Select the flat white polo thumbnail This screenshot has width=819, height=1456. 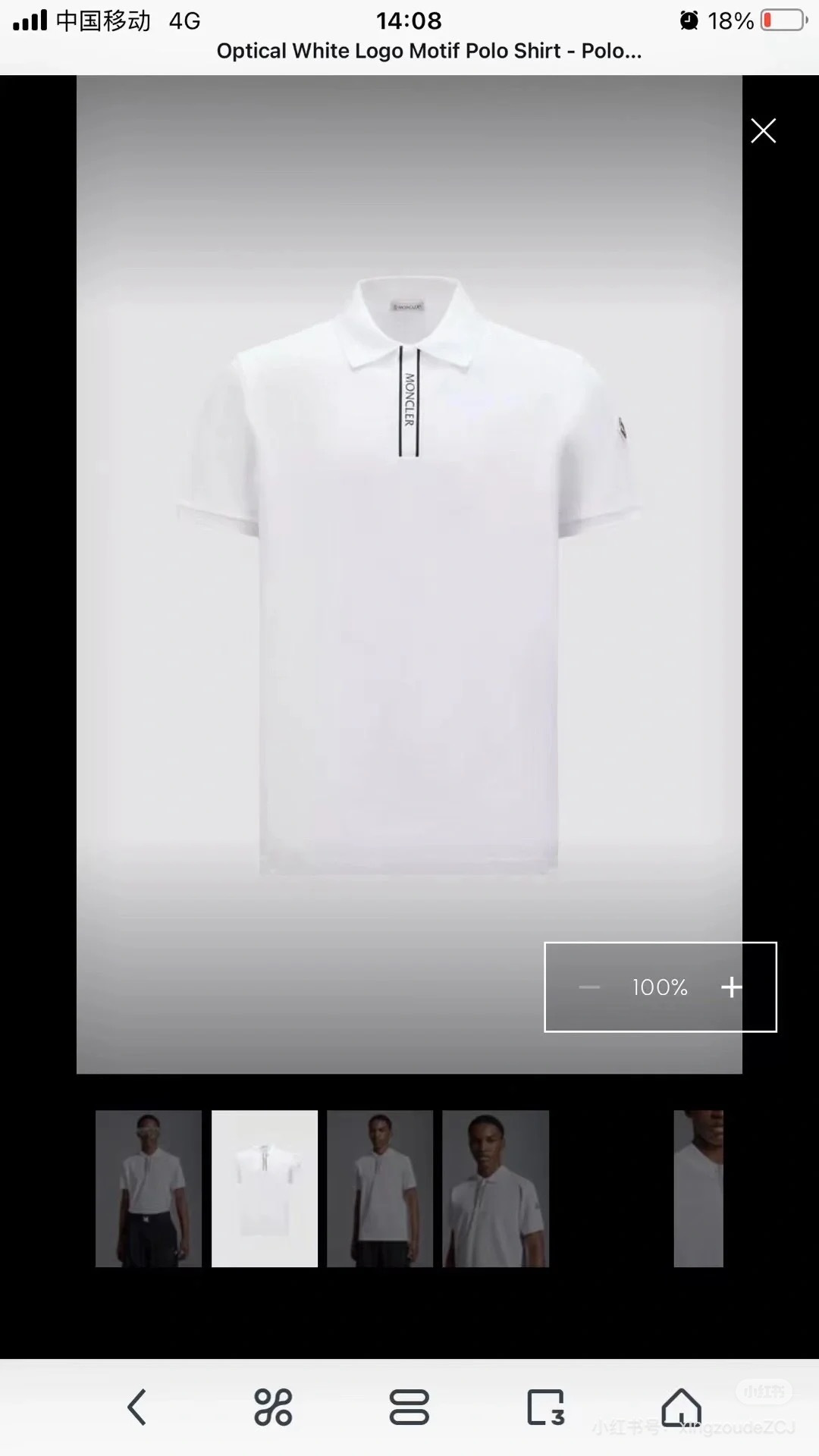point(265,1188)
